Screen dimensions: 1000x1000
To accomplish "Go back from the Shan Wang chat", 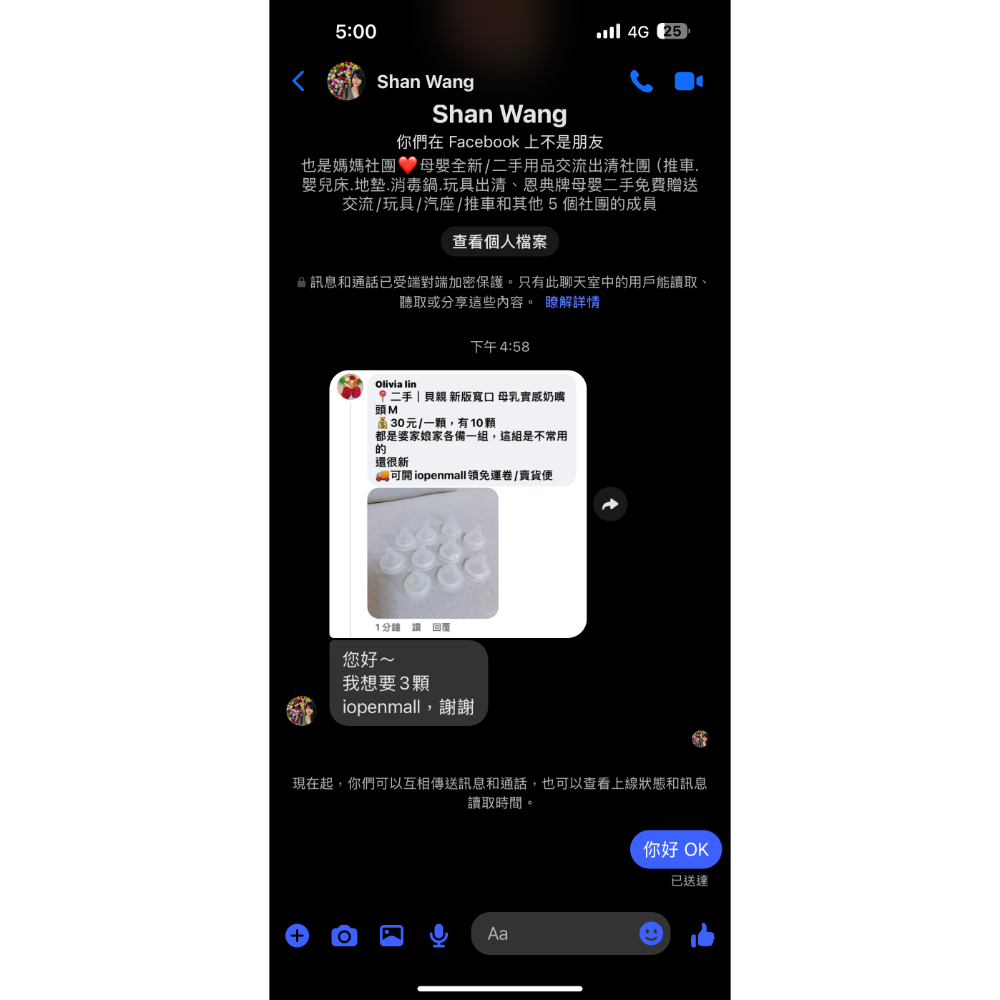I will click(298, 81).
